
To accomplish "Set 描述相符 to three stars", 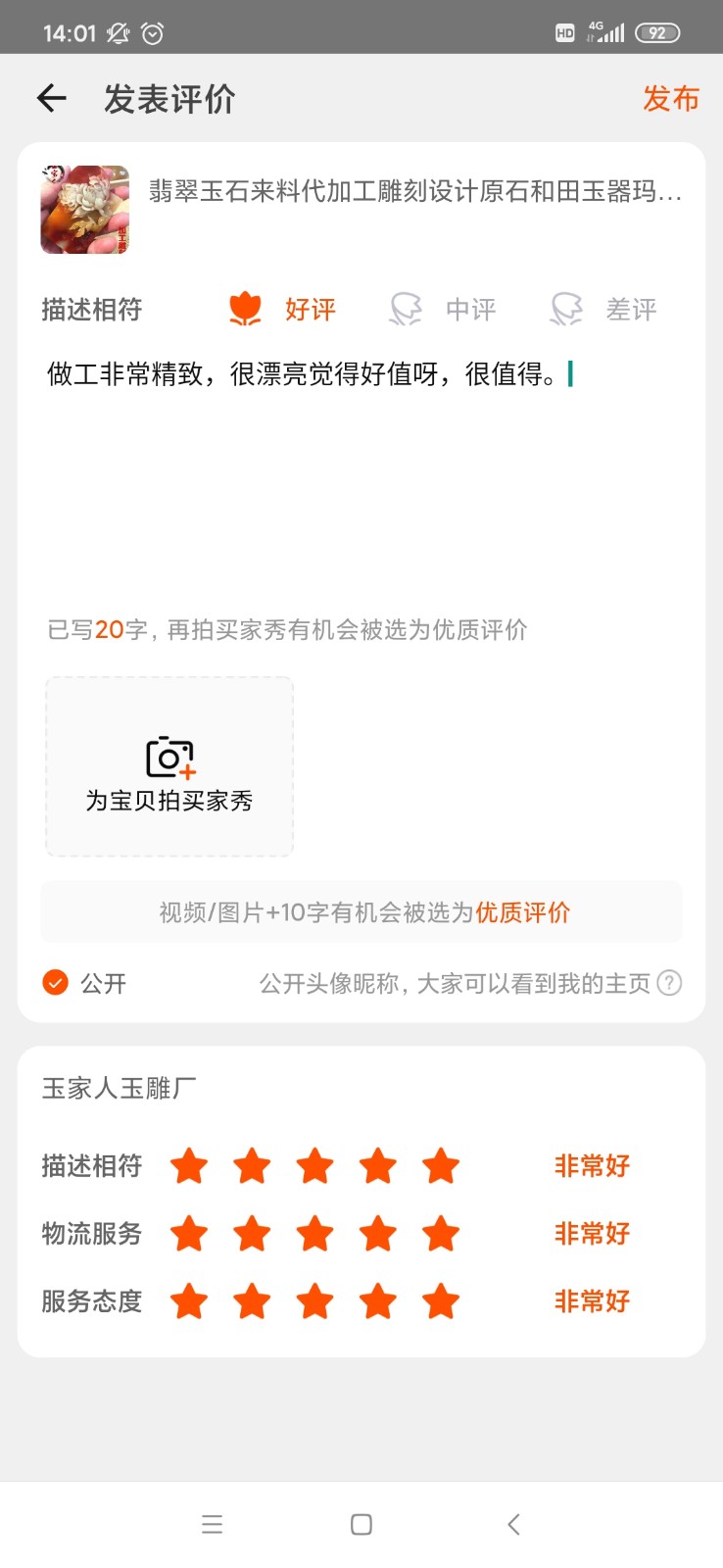I will click(x=315, y=1166).
